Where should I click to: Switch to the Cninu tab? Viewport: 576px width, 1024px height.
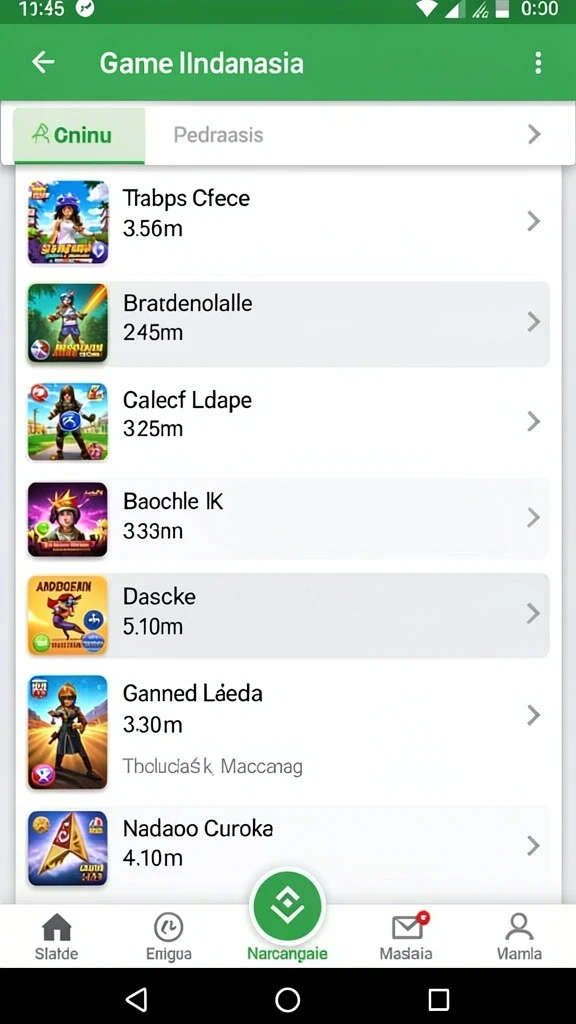pyautogui.click(x=79, y=135)
